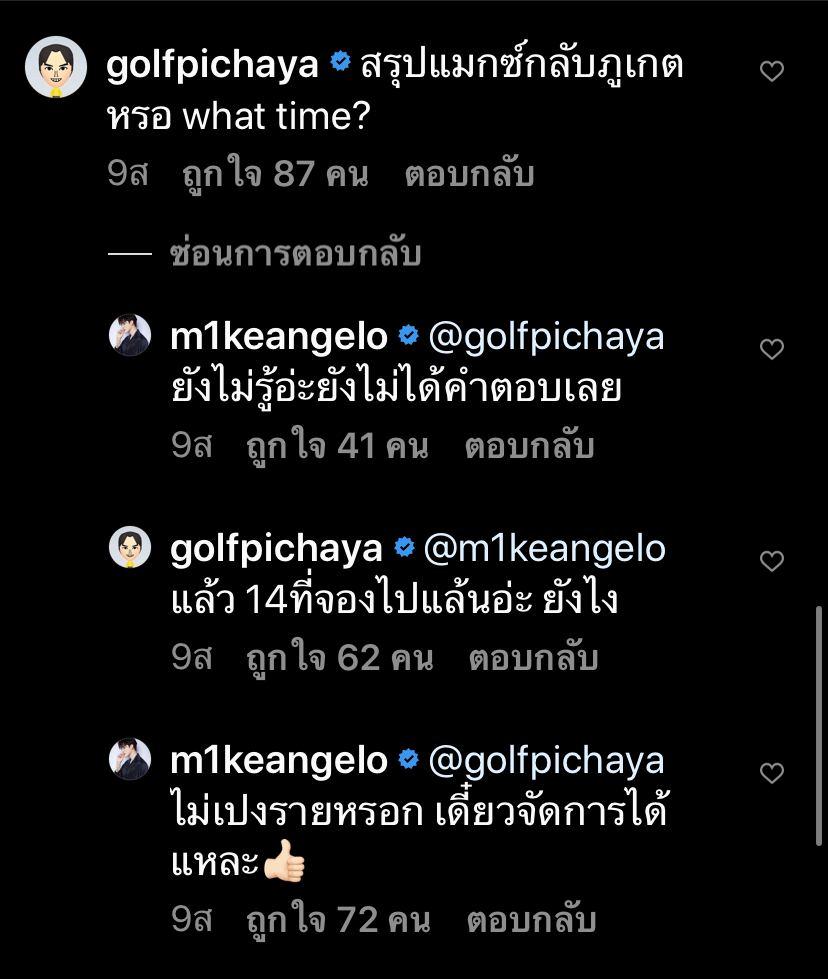Screen dimensions: 828x979
Task: Tap heart on m1keangelo's bottom reply
Action: point(771,772)
